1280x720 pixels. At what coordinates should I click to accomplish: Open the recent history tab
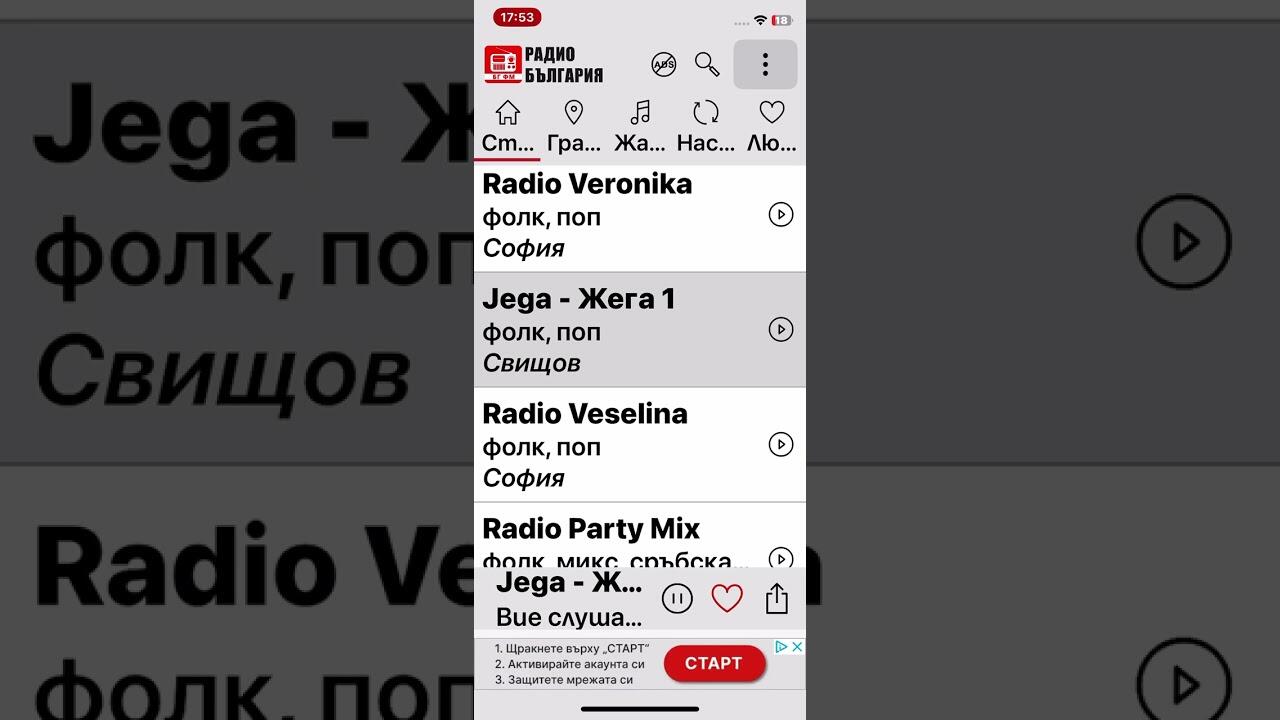[706, 126]
